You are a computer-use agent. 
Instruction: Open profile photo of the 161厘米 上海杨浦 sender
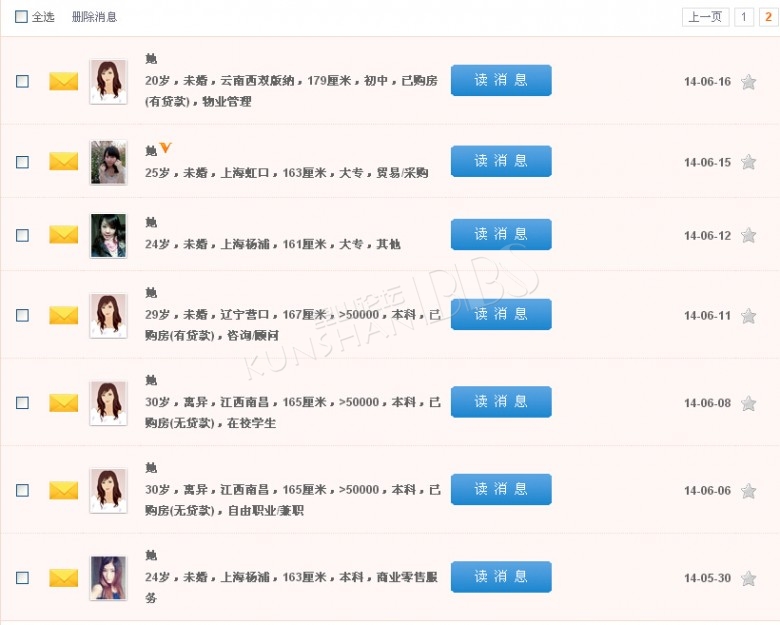coord(108,235)
